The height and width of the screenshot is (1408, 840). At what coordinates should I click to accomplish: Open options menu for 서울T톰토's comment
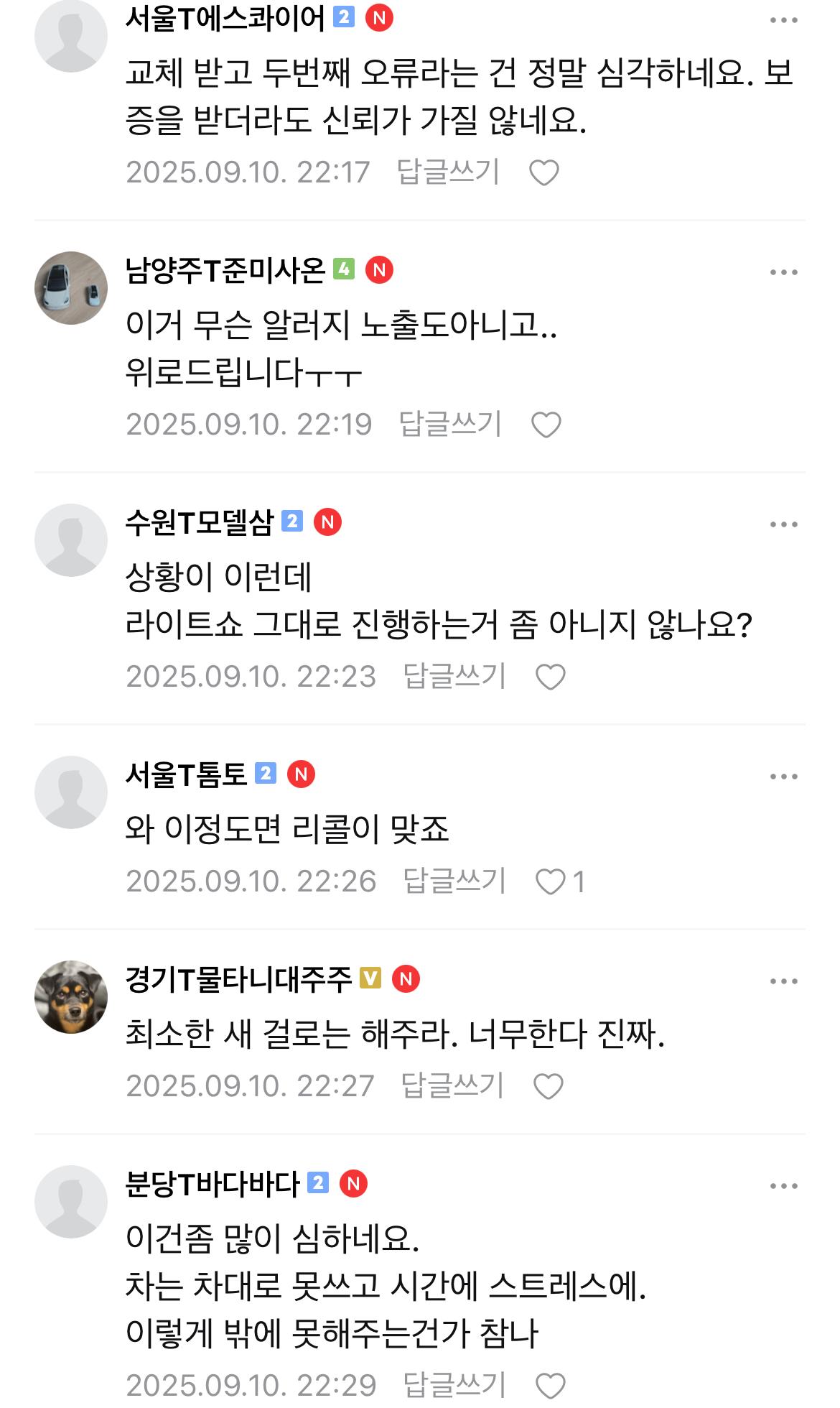click(783, 777)
